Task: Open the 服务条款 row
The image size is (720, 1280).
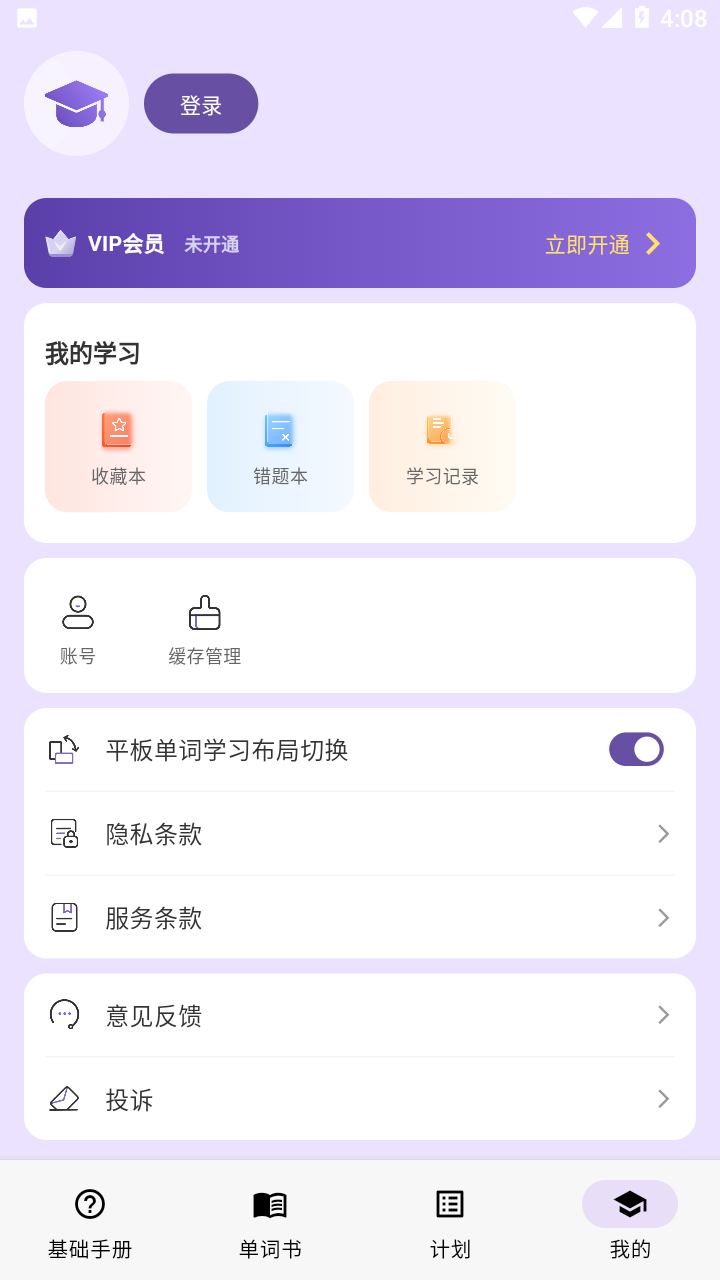Action: click(x=360, y=917)
